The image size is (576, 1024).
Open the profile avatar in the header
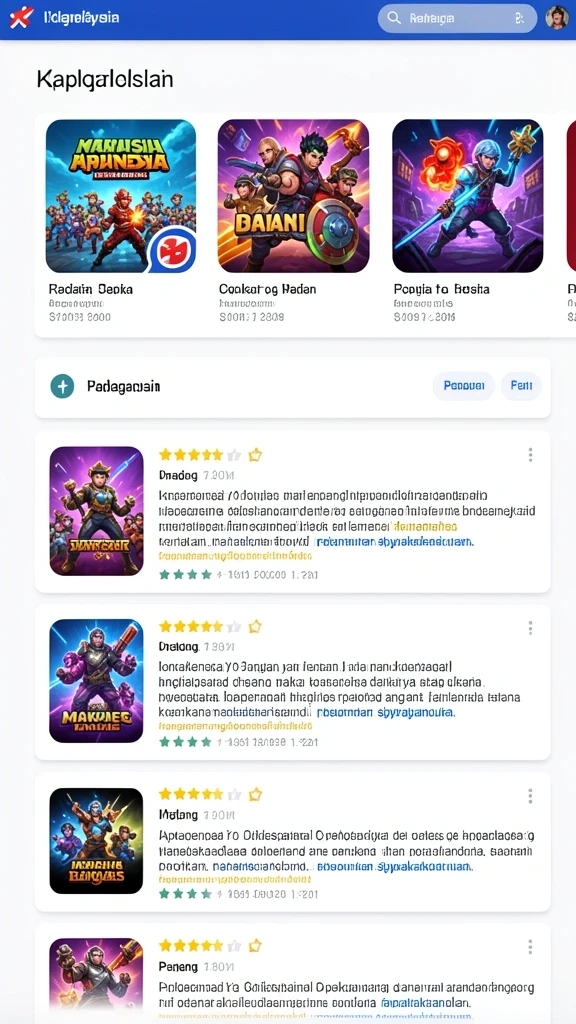[556, 18]
